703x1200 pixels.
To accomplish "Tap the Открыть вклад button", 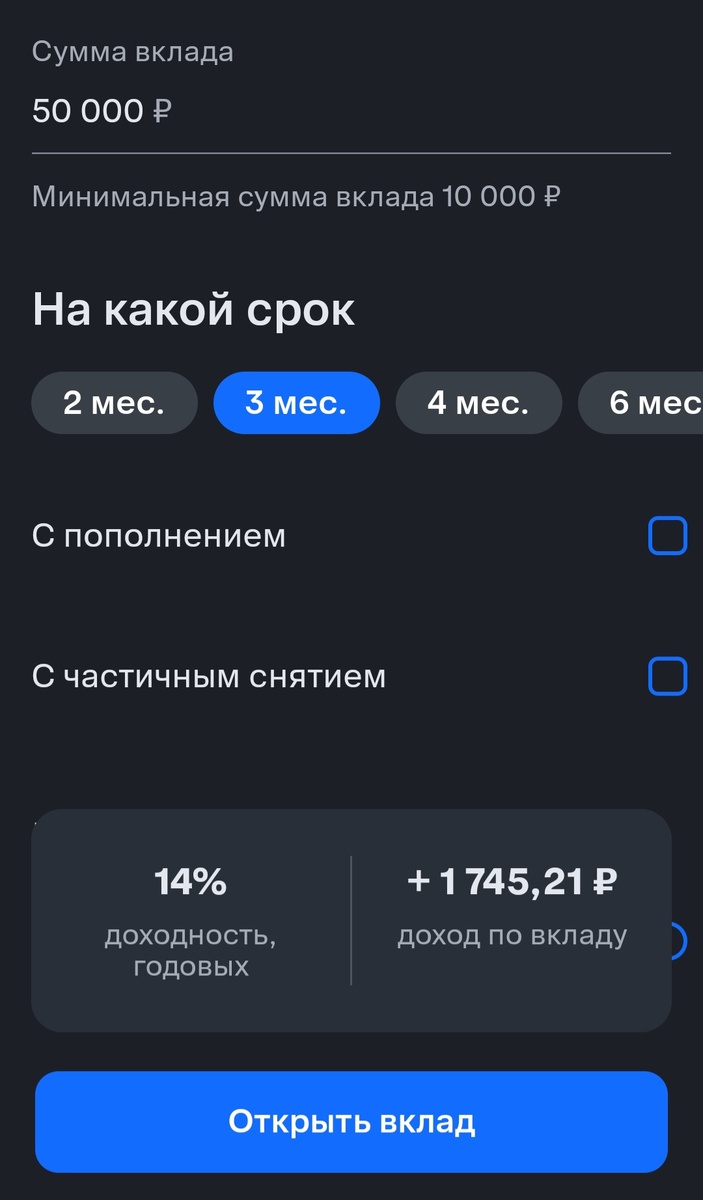I will [x=351, y=1122].
